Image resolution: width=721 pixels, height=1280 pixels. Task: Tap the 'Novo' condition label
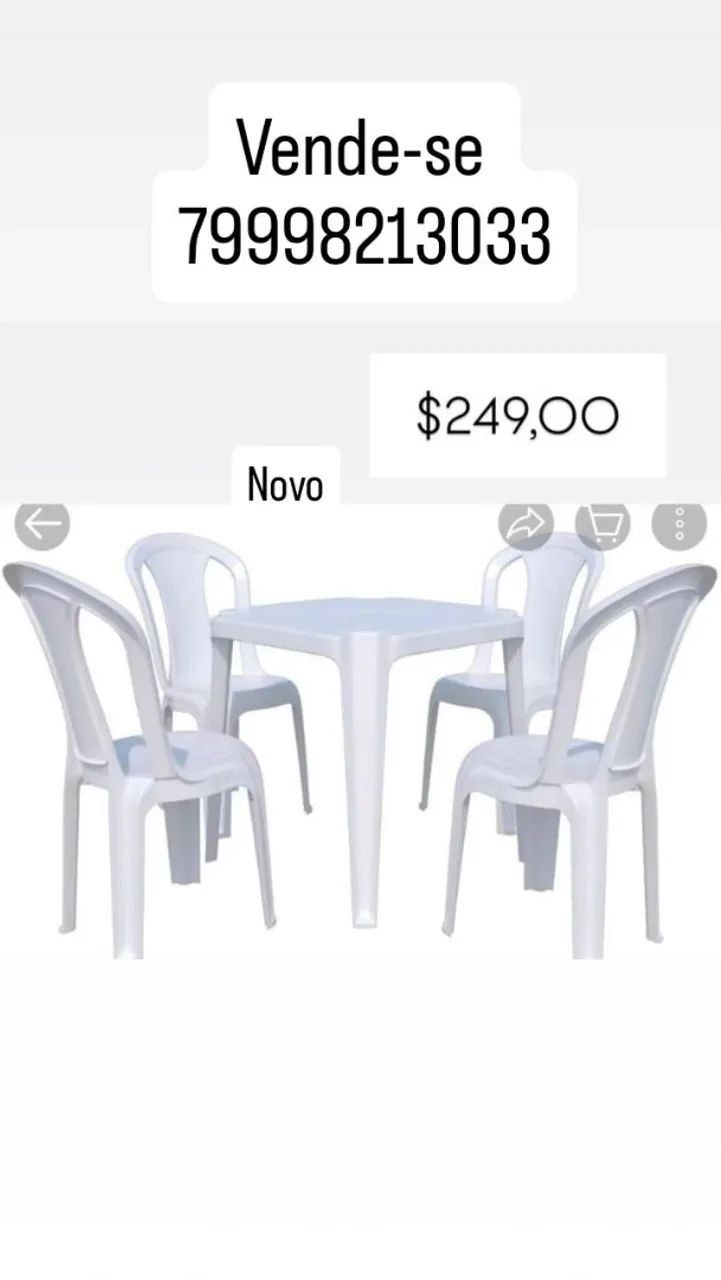point(286,487)
